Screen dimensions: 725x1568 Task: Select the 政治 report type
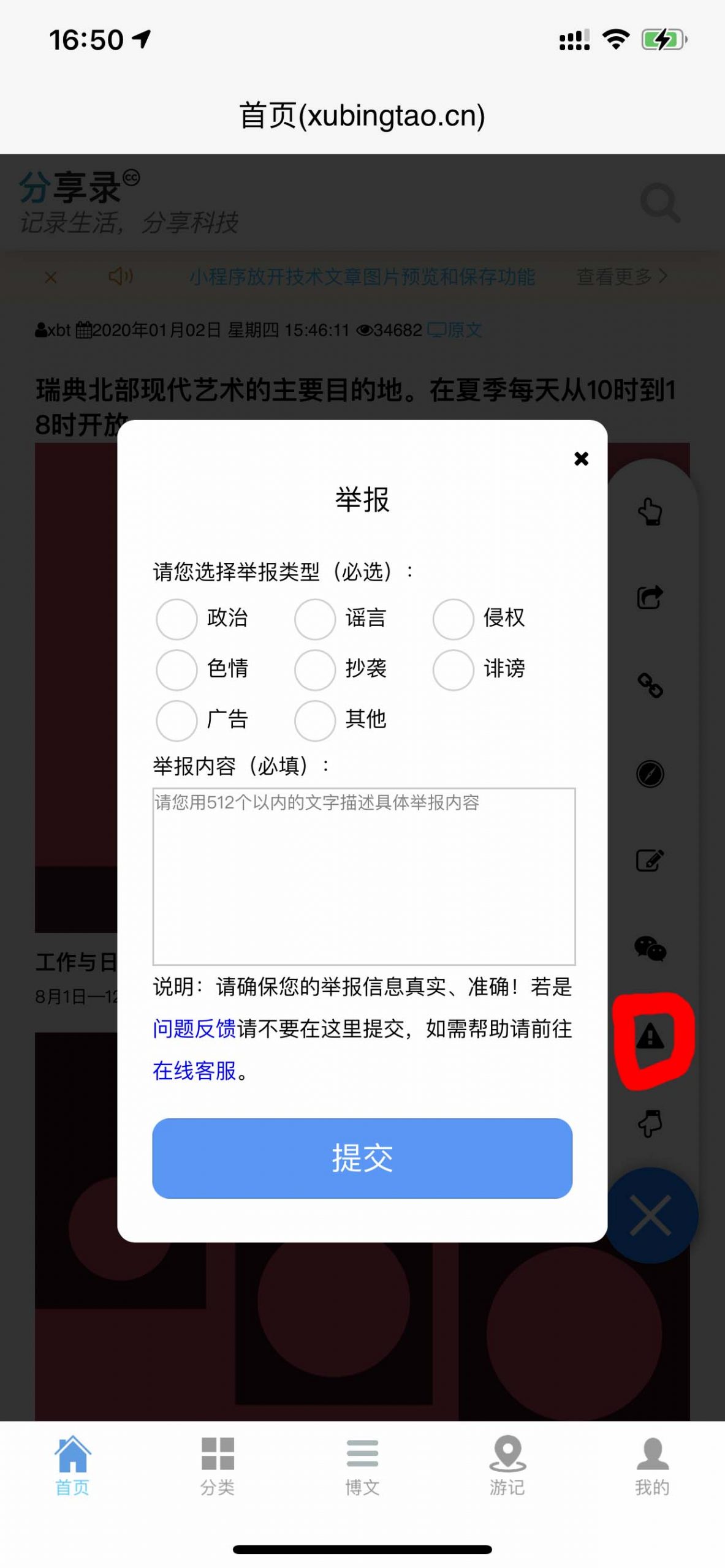tap(177, 619)
